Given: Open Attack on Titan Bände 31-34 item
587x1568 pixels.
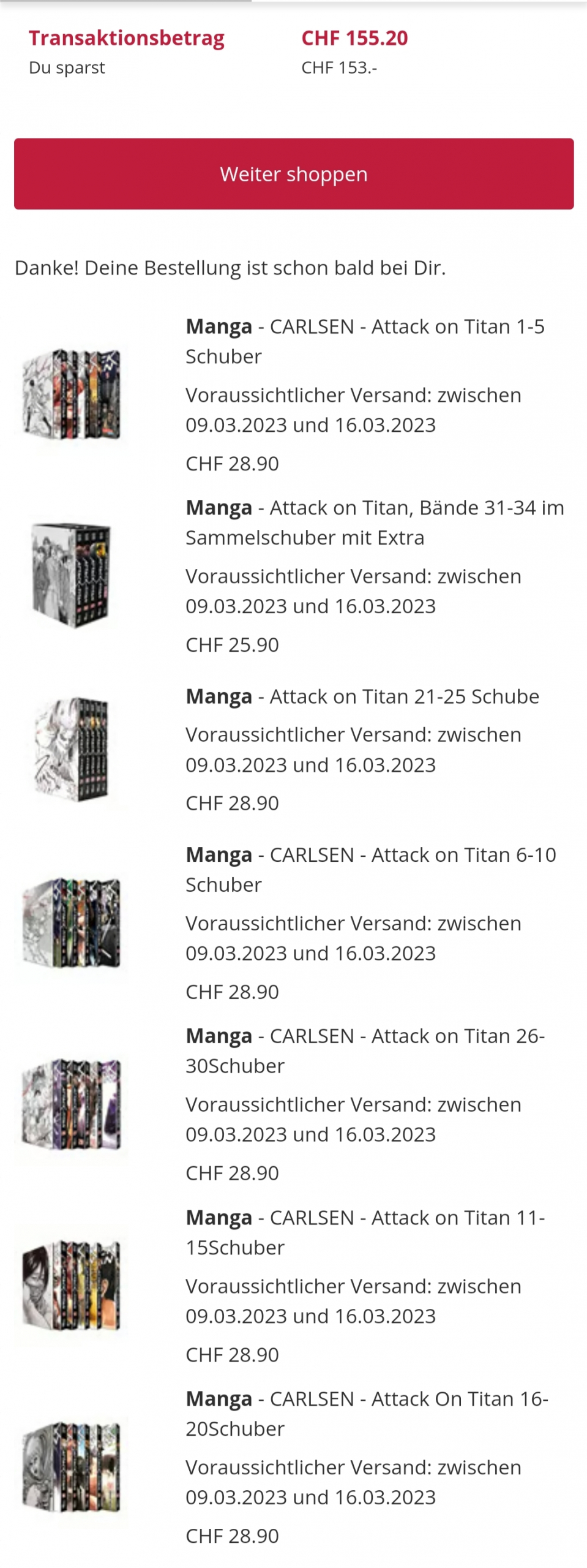Looking at the screenshot, I should point(375,522).
